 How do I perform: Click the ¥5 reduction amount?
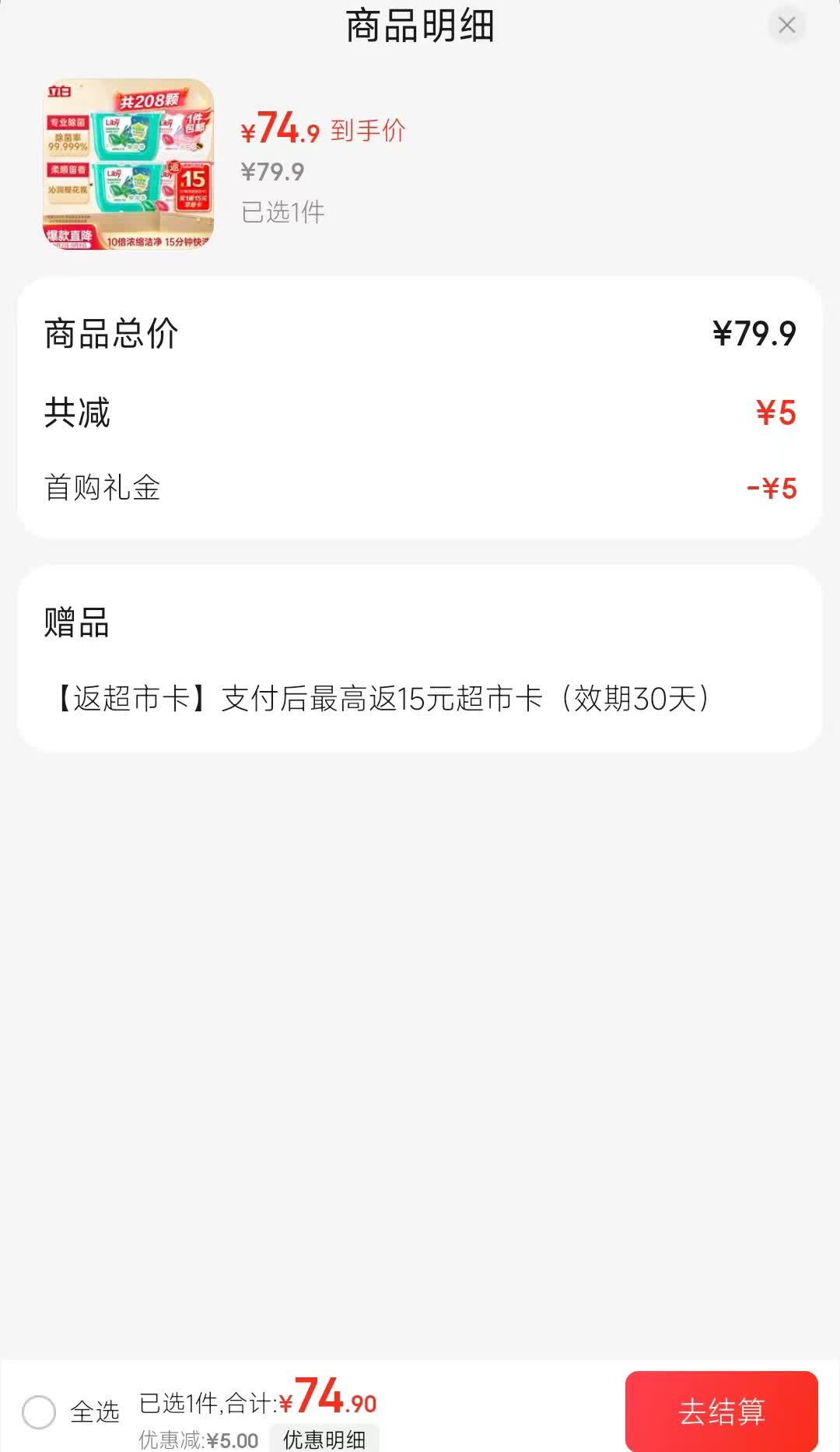point(776,414)
